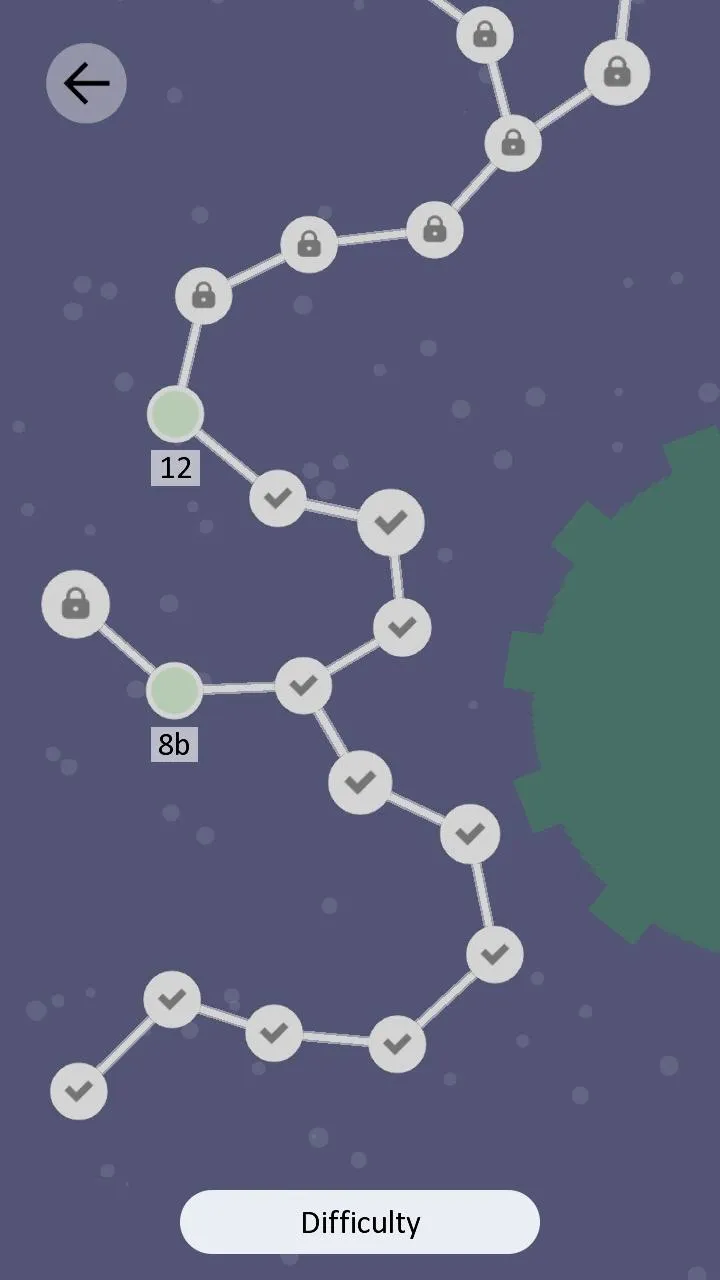This screenshot has width=720, height=1280.
Task: Tap the locked node beside level 8b
Action: (76, 604)
